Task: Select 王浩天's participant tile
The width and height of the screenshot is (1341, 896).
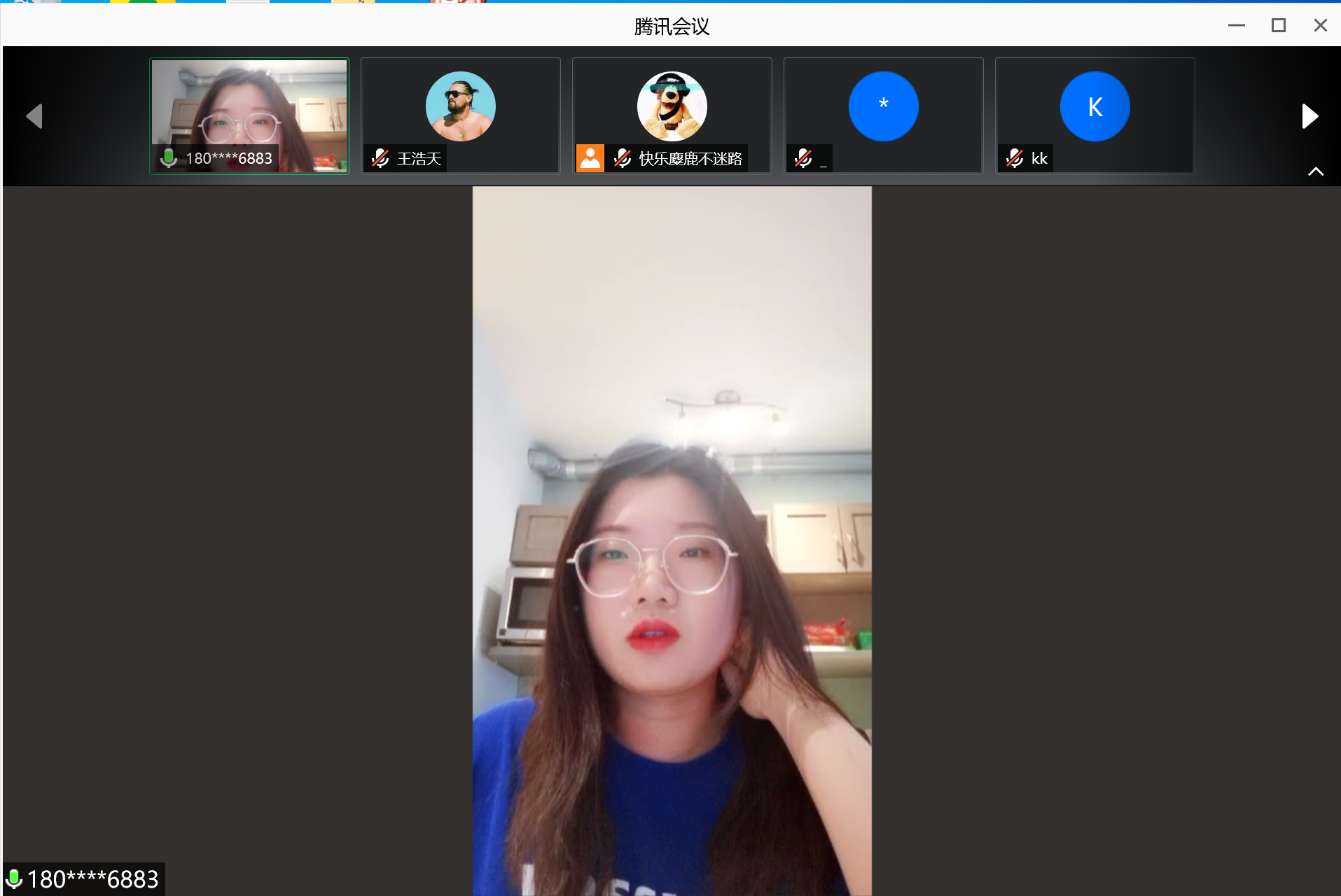Action: pos(461,115)
